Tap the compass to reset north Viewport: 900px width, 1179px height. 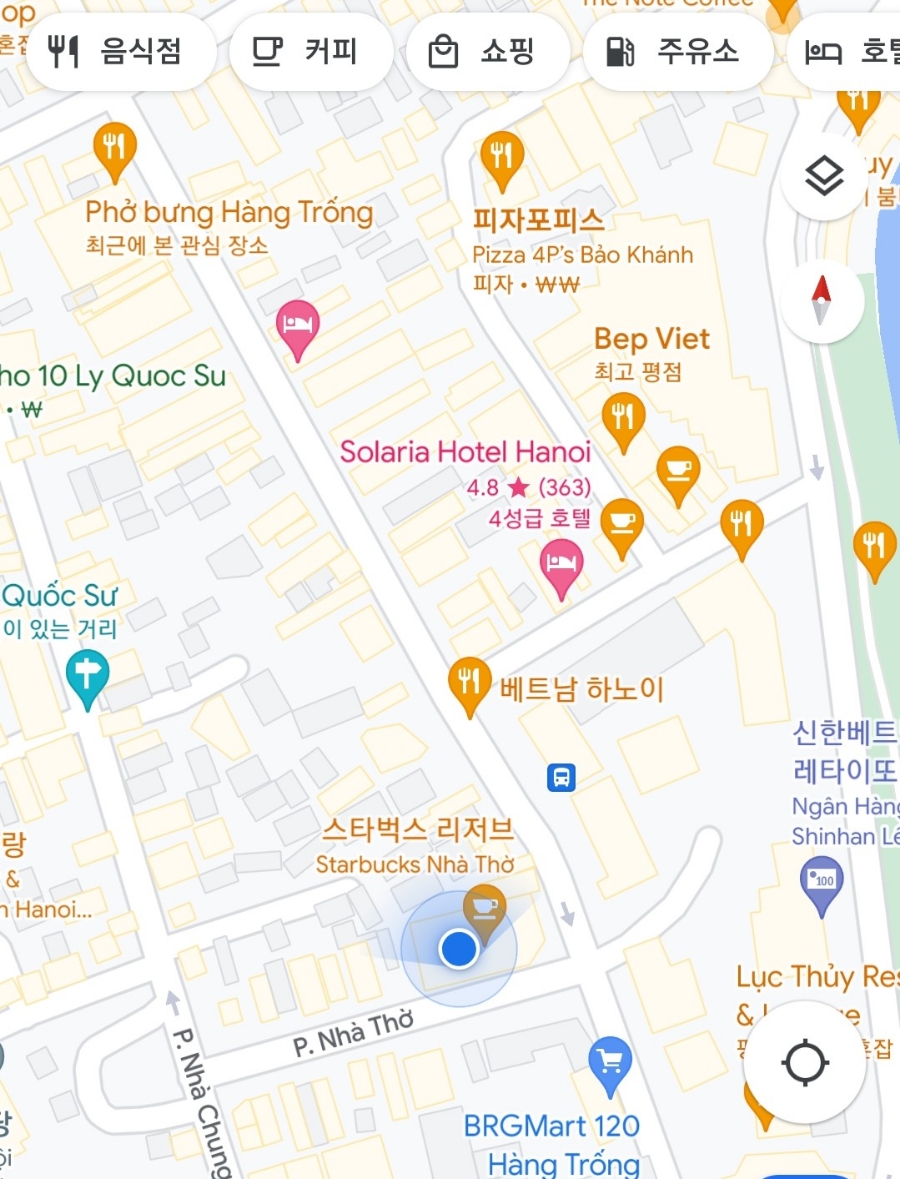point(822,300)
